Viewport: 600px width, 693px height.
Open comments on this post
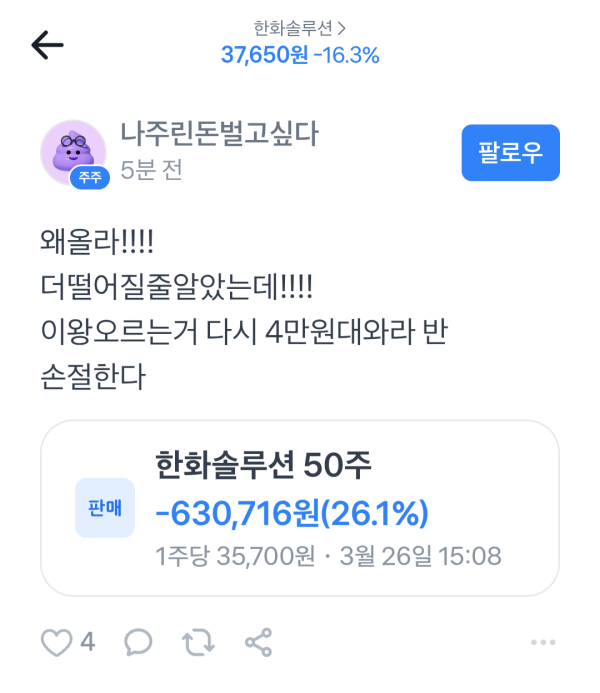click(138, 641)
